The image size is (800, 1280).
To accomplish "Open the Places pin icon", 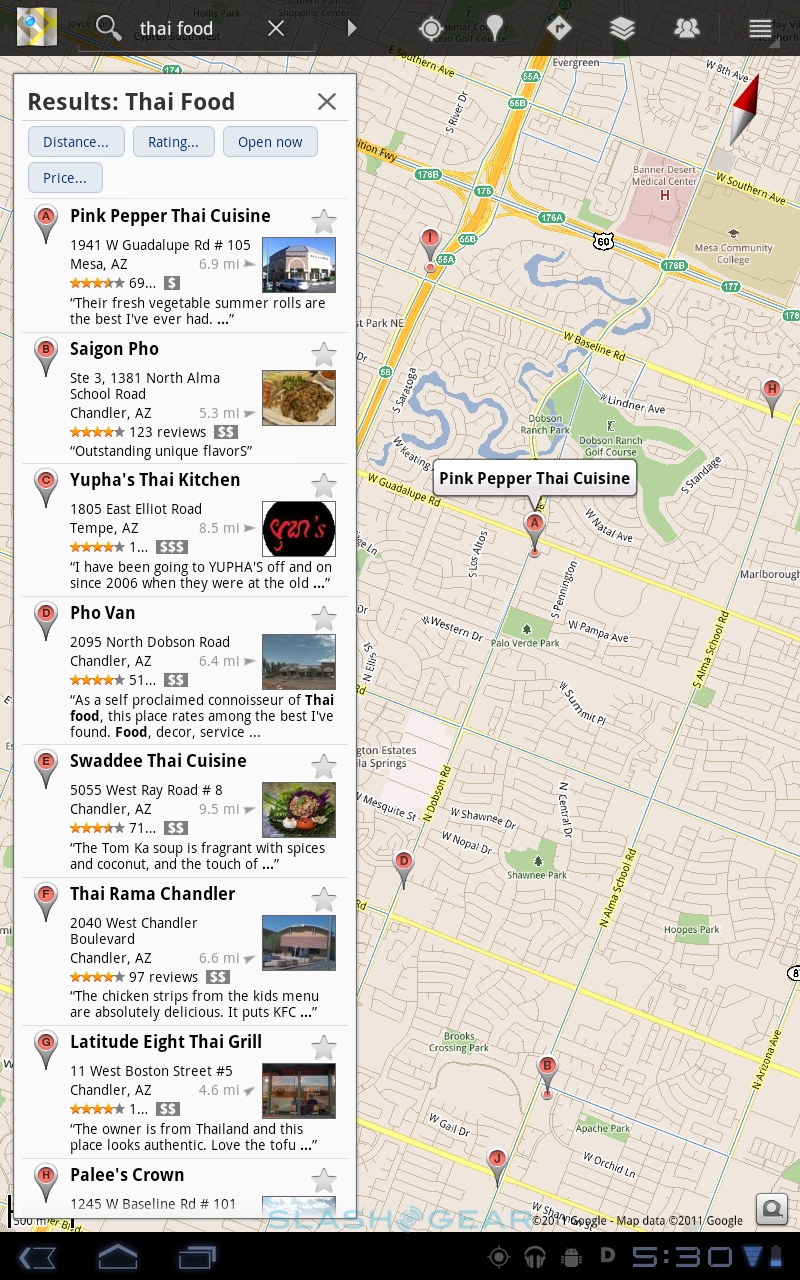I will [x=495, y=28].
